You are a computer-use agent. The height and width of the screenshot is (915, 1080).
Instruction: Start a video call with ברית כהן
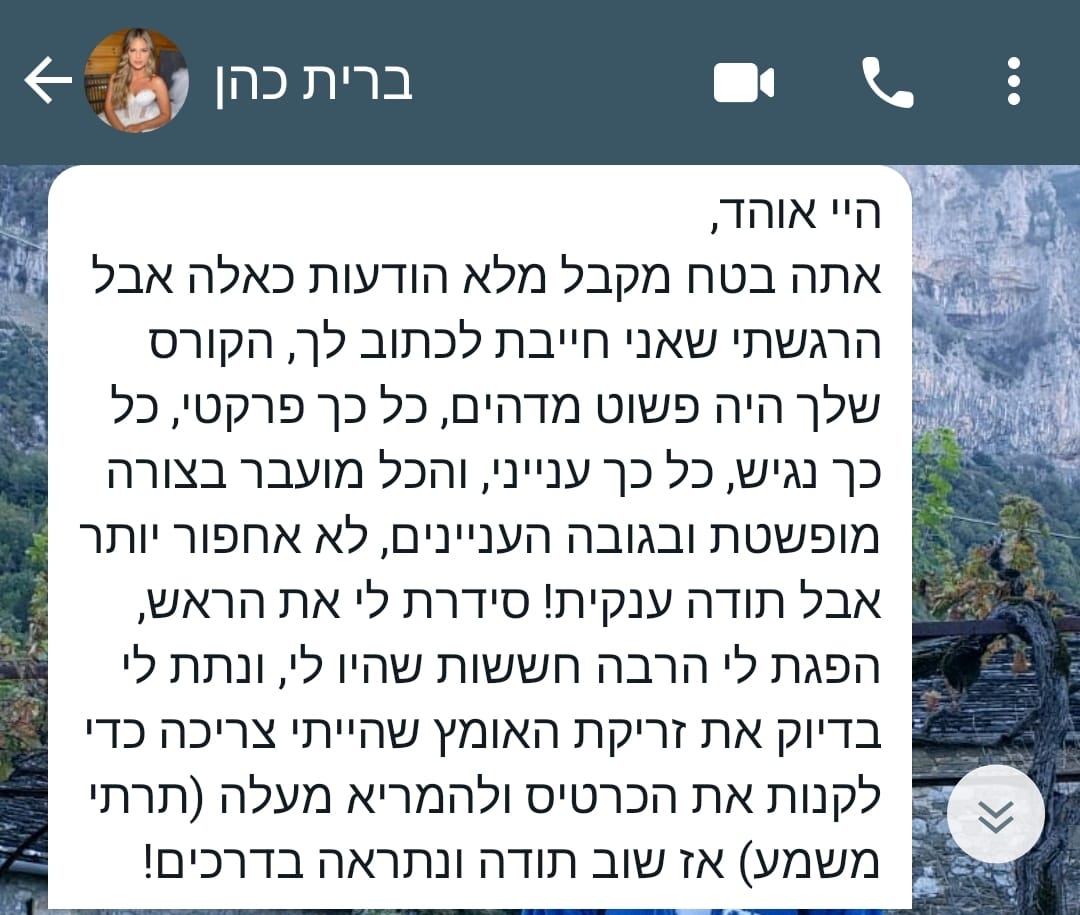pyautogui.click(x=744, y=83)
